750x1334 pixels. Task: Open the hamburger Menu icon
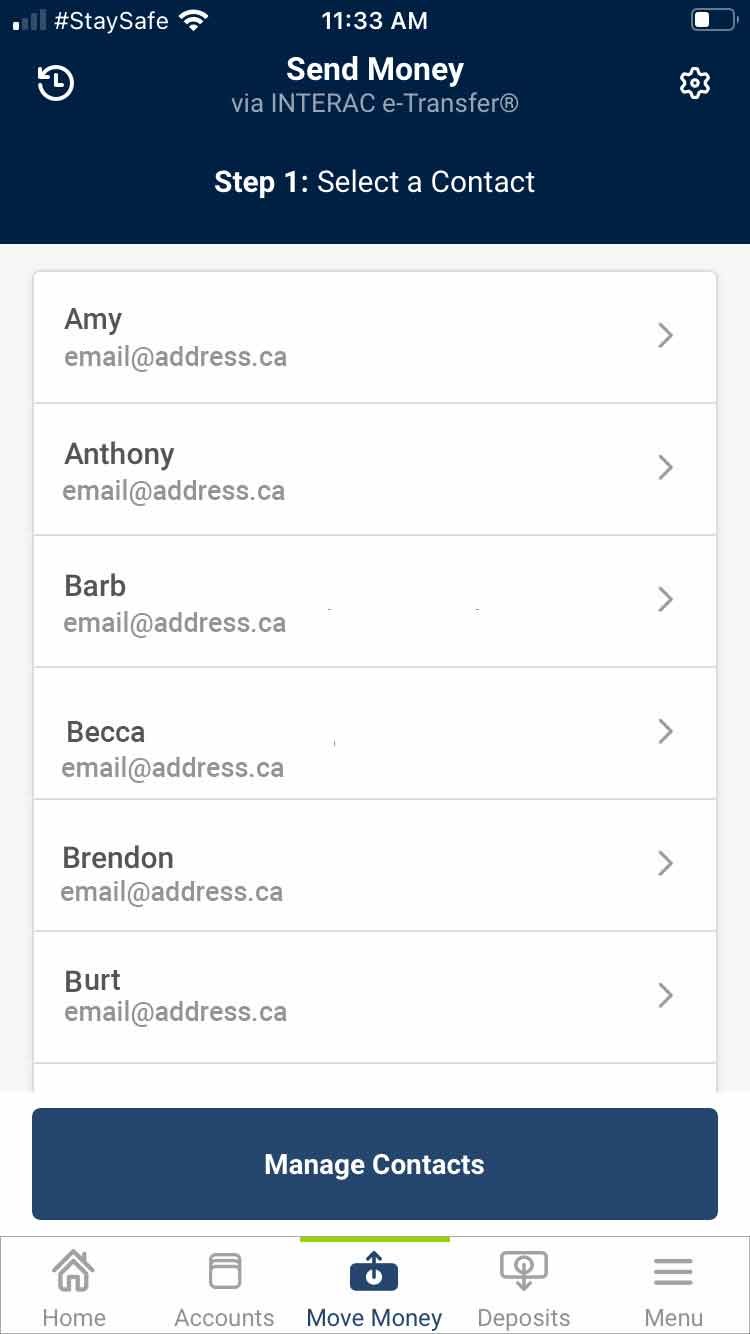[673, 1271]
